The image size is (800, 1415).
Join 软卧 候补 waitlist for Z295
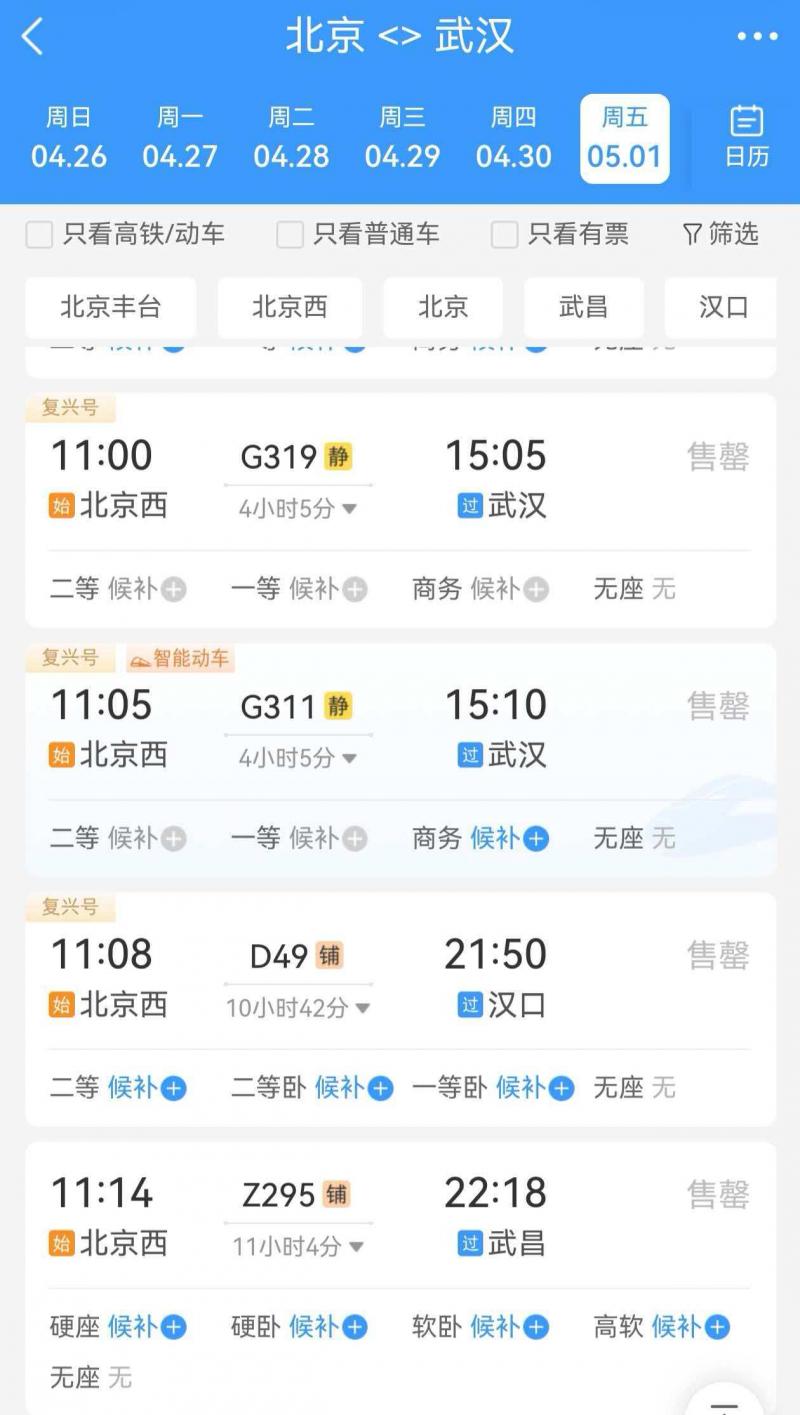click(510, 1327)
